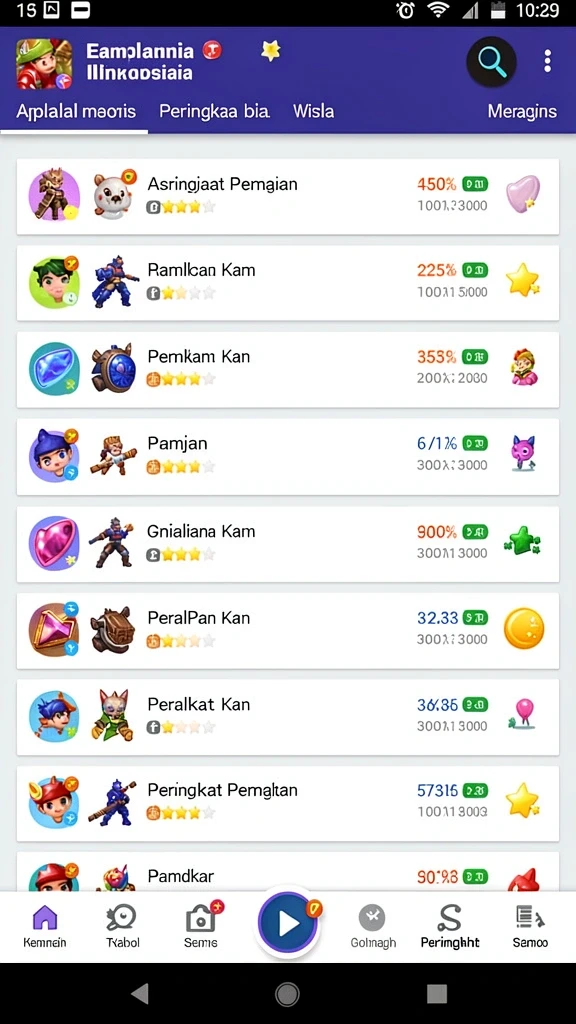Open the Asringjaat Pemgian row

[287, 197]
